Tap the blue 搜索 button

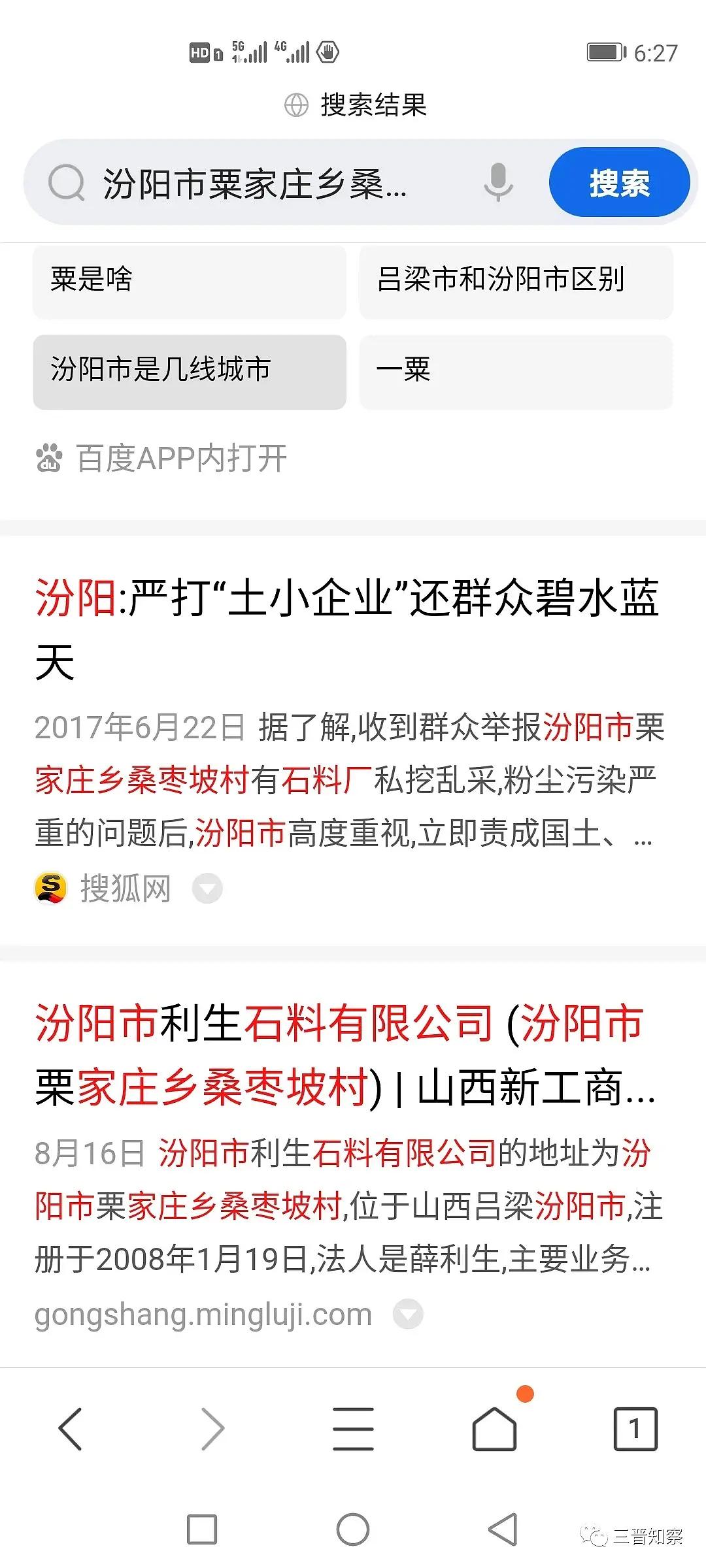pos(619,182)
